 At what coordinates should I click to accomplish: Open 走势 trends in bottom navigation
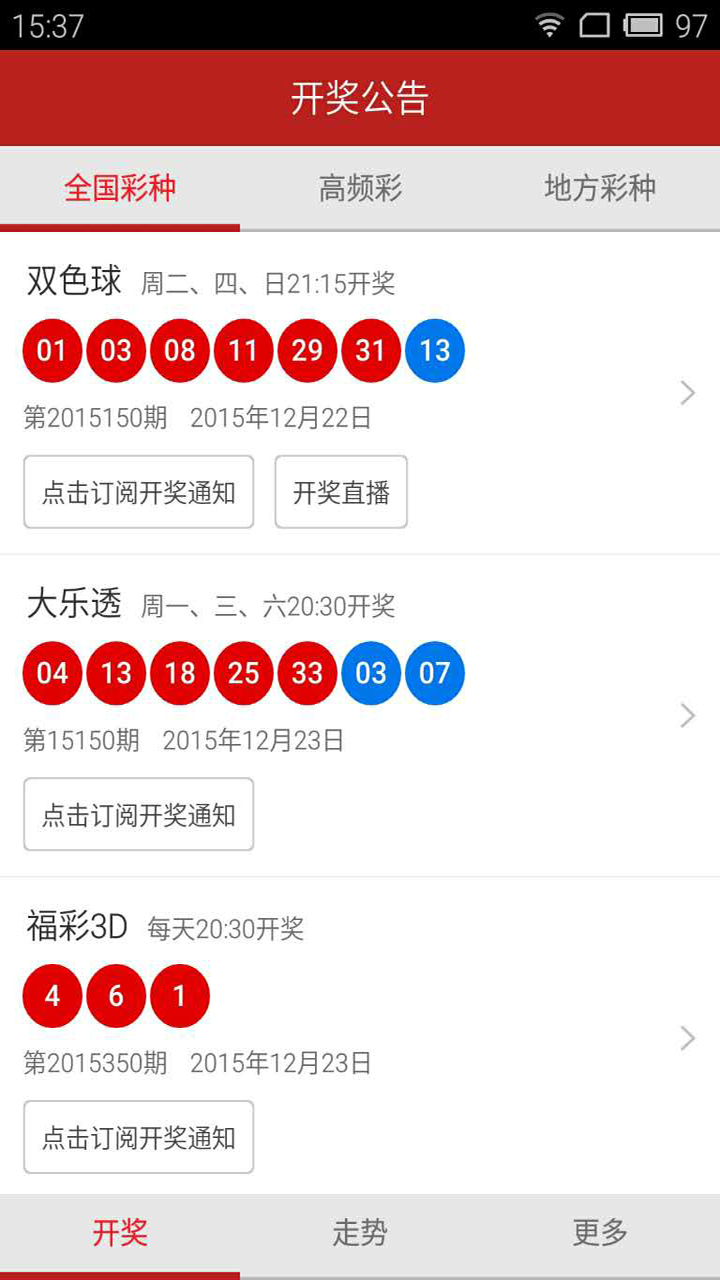(360, 1232)
